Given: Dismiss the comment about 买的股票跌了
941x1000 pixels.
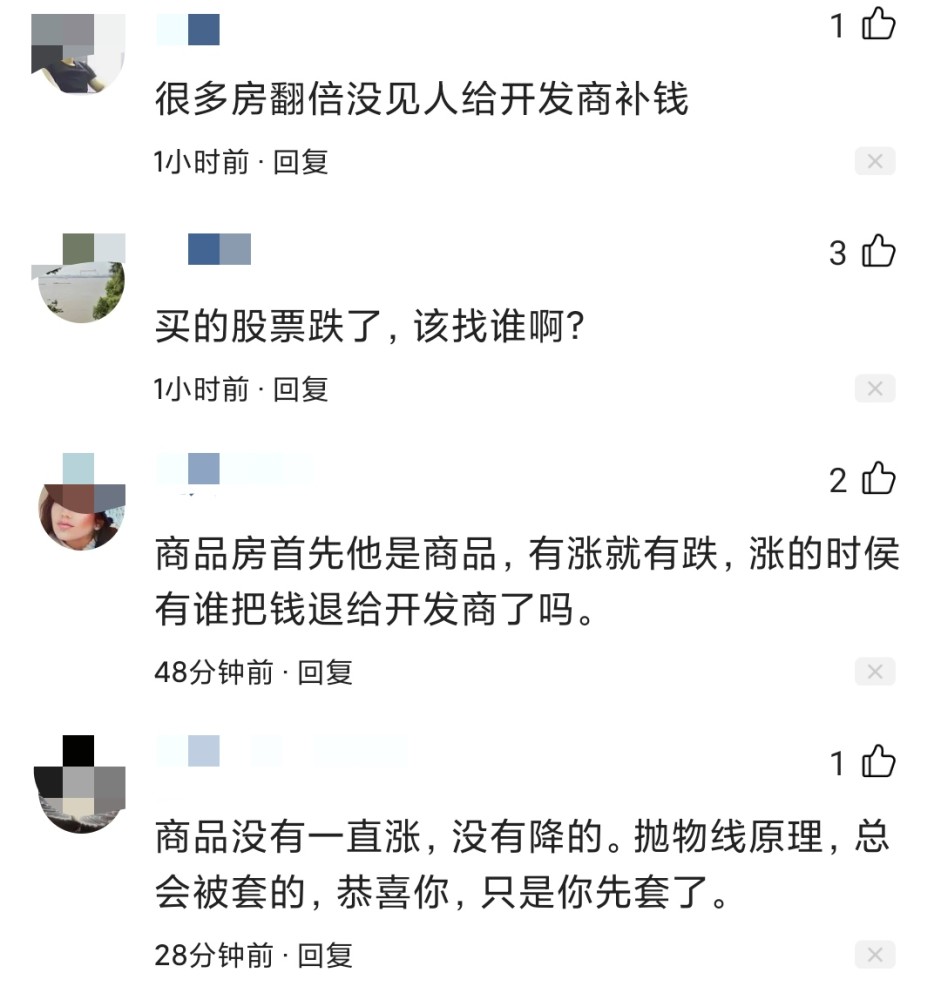Looking at the screenshot, I should tap(874, 388).
